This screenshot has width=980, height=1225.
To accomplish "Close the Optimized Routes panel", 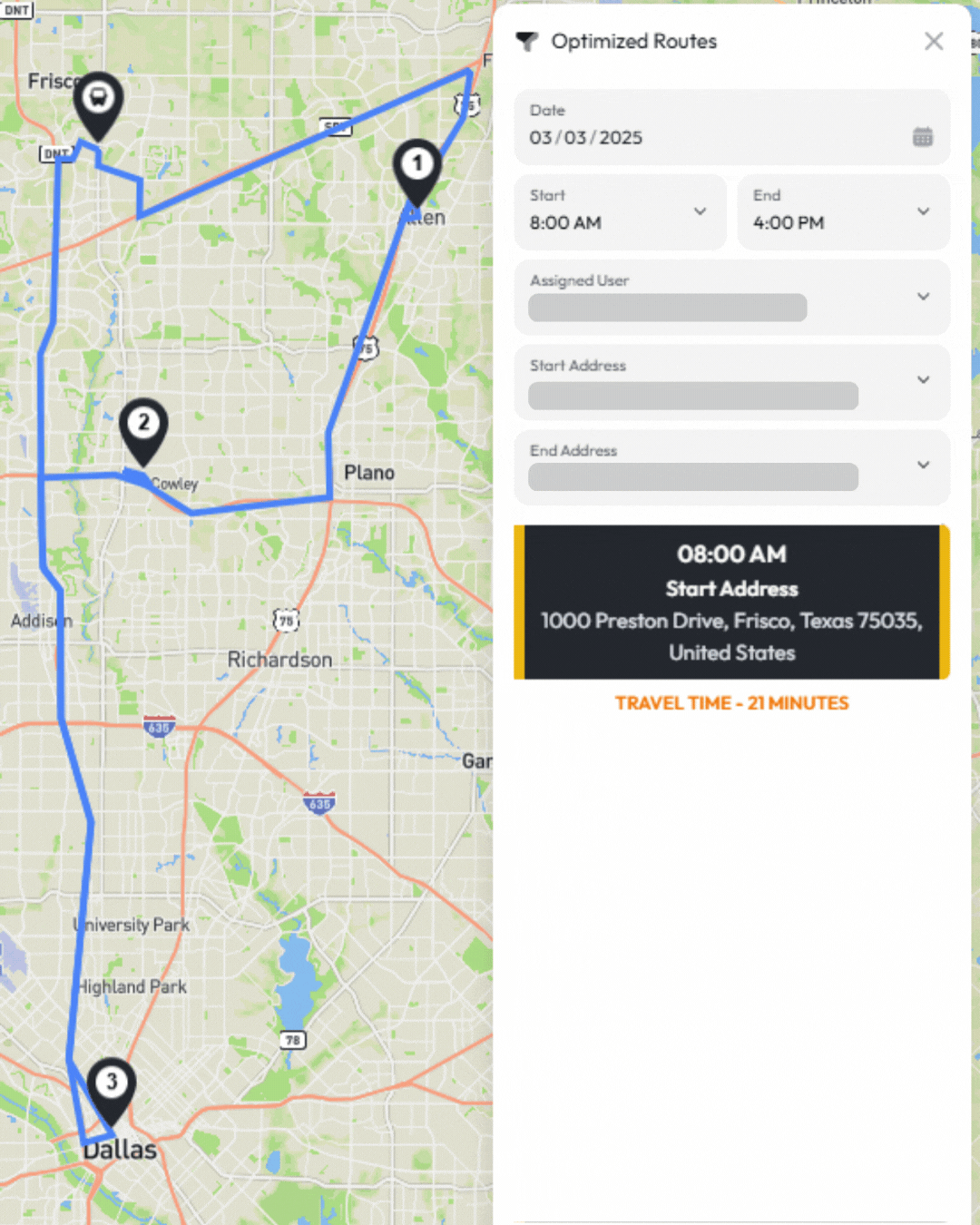I will click(934, 42).
